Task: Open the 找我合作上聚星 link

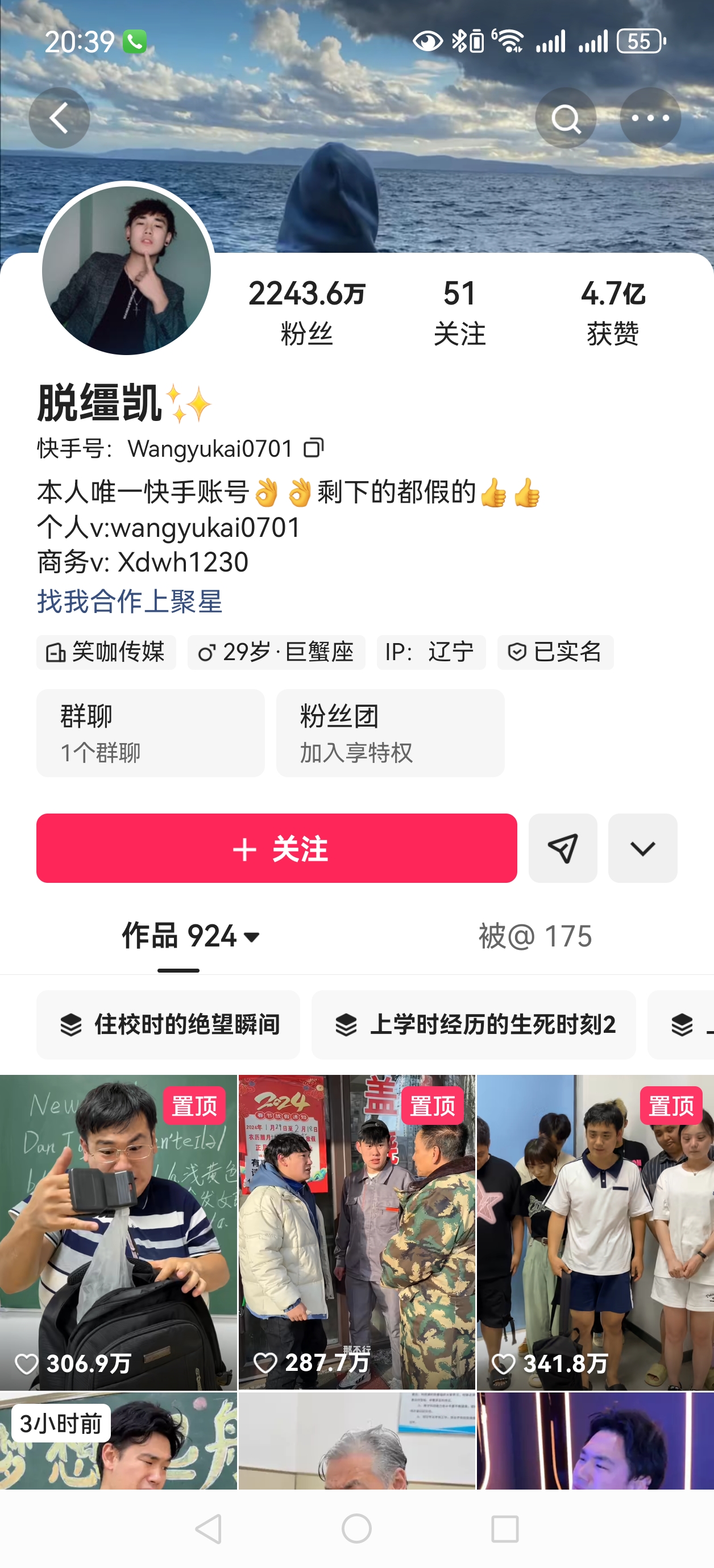Action: coord(130,602)
